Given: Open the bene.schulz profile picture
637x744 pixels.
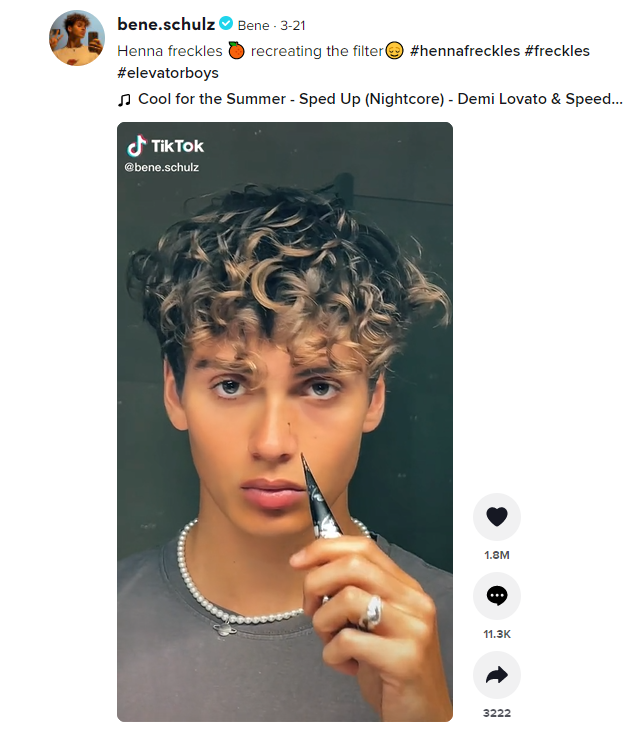Looking at the screenshot, I should tap(77, 38).
